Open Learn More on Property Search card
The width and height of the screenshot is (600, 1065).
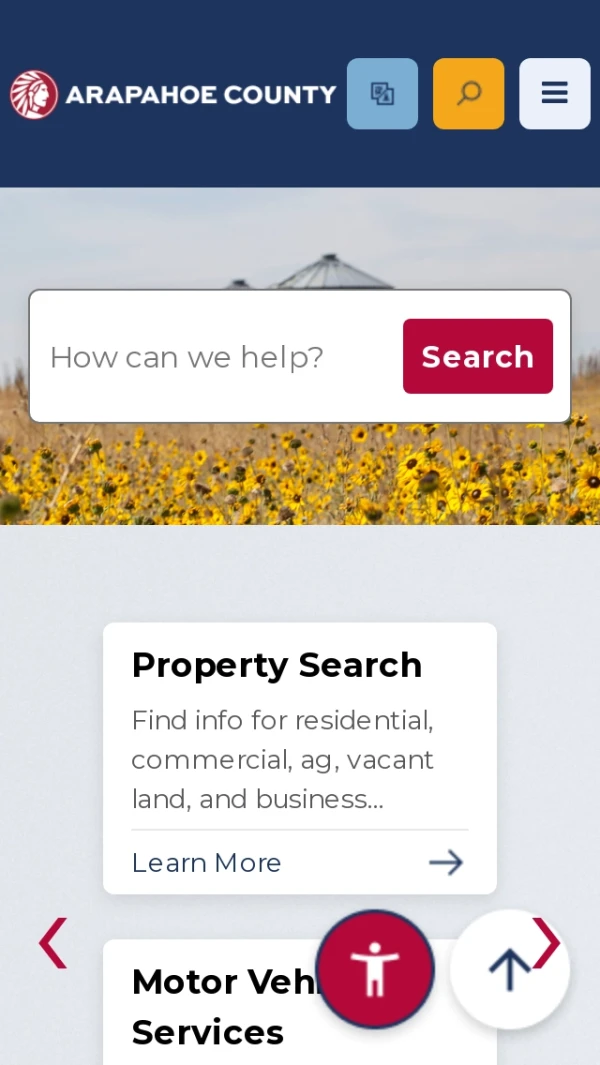point(298,862)
